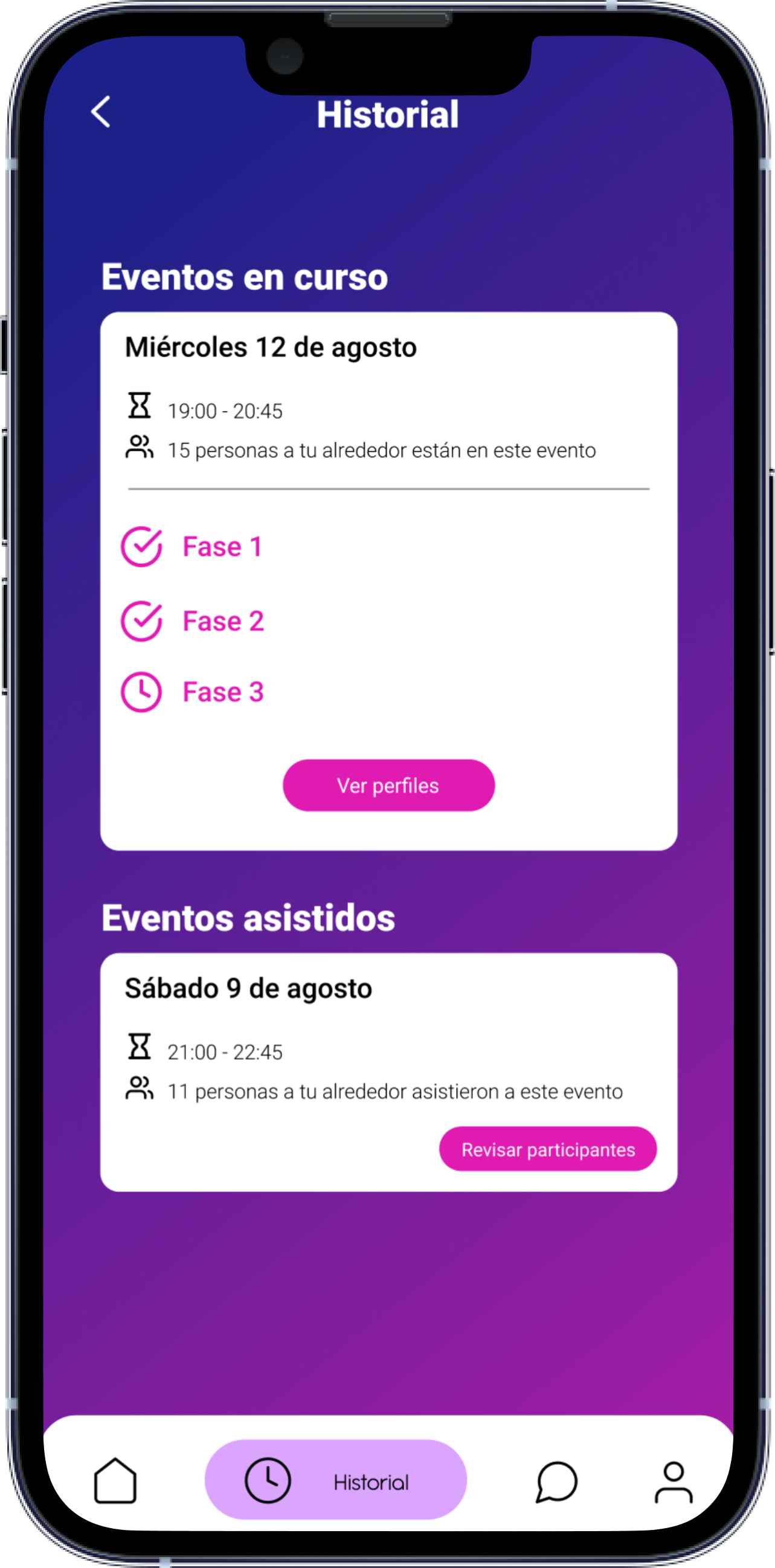
Task: Go to the profile tab
Action: point(674,1482)
